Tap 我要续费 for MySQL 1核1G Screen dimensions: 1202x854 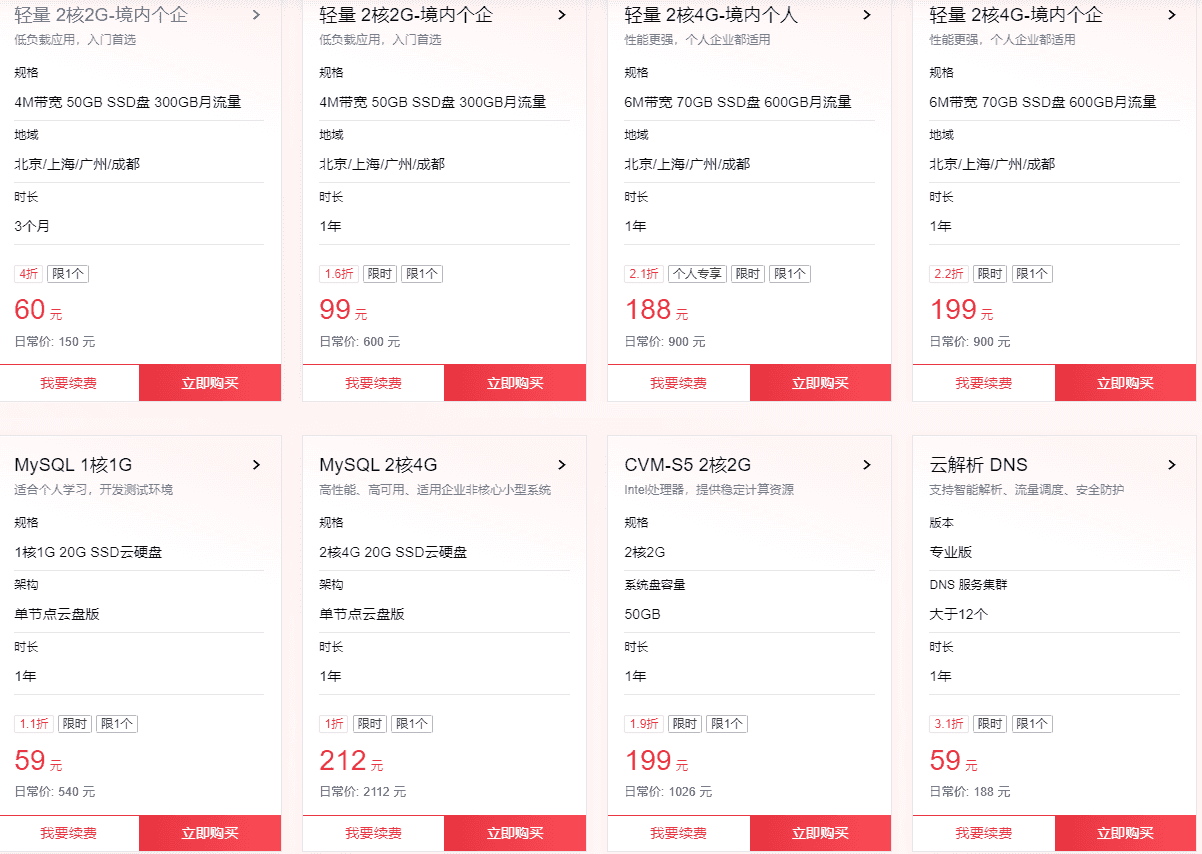(x=69, y=833)
